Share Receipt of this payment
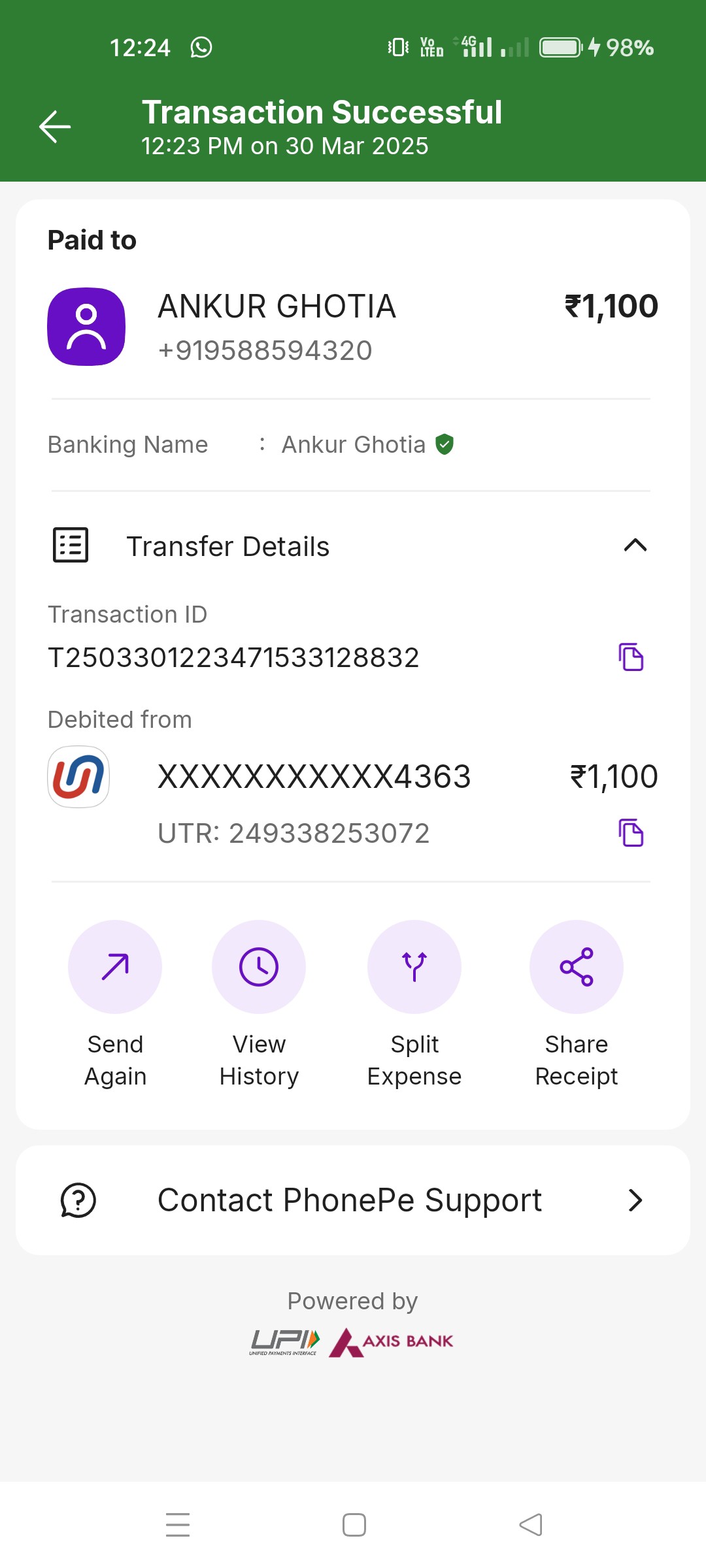The height and width of the screenshot is (1568, 706). click(x=577, y=1004)
